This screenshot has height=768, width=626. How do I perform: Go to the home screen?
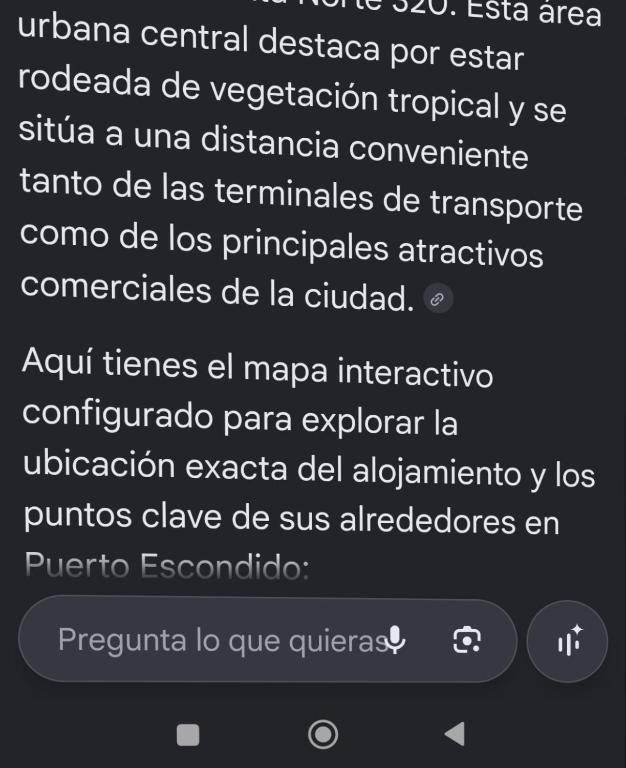coord(323,735)
